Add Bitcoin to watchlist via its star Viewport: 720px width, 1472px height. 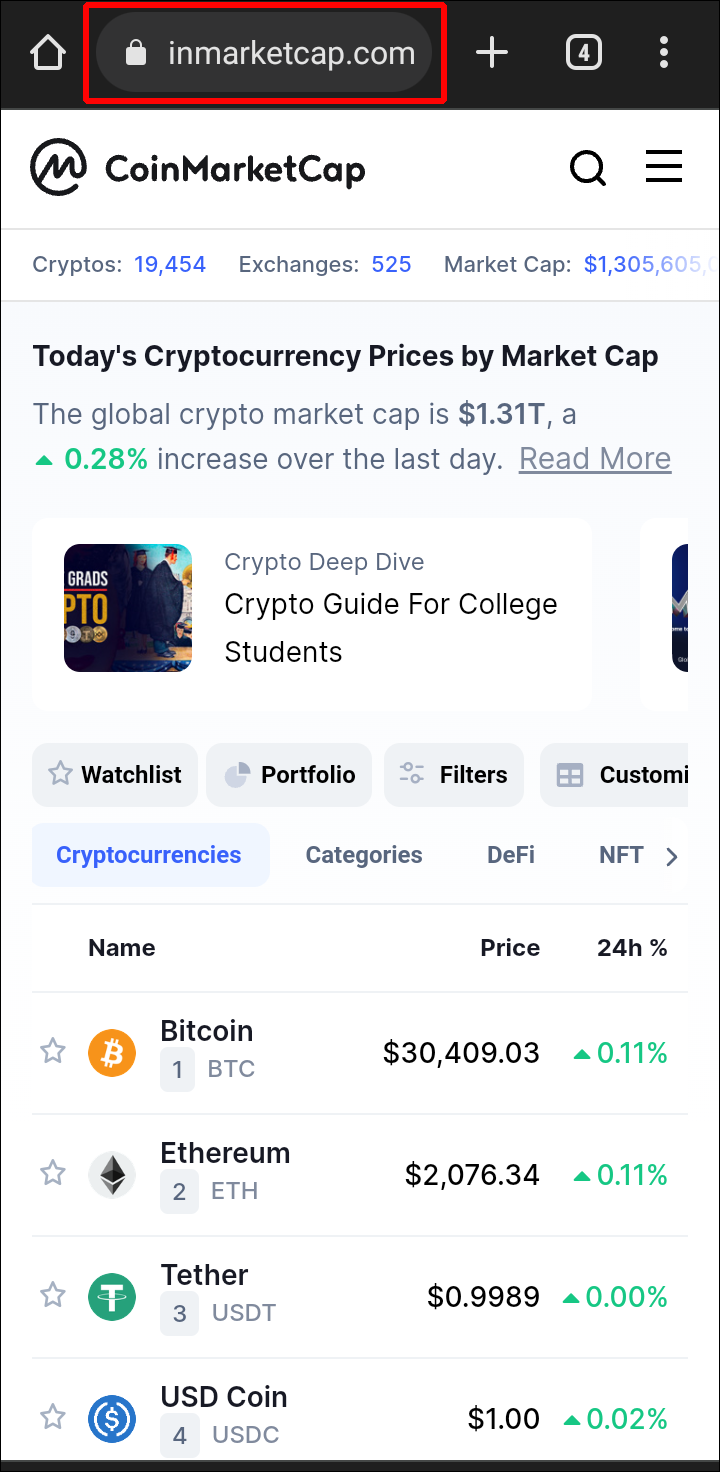(x=52, y=1051)
